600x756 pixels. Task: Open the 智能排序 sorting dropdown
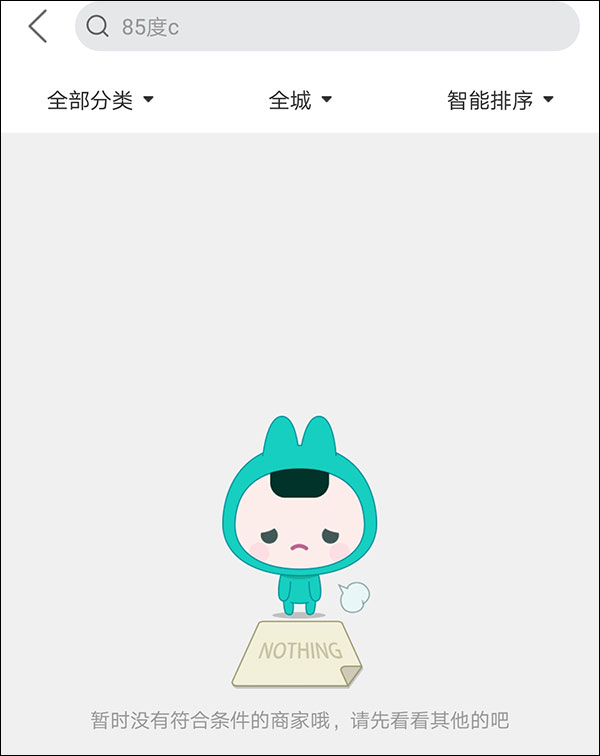coord(499,100)
